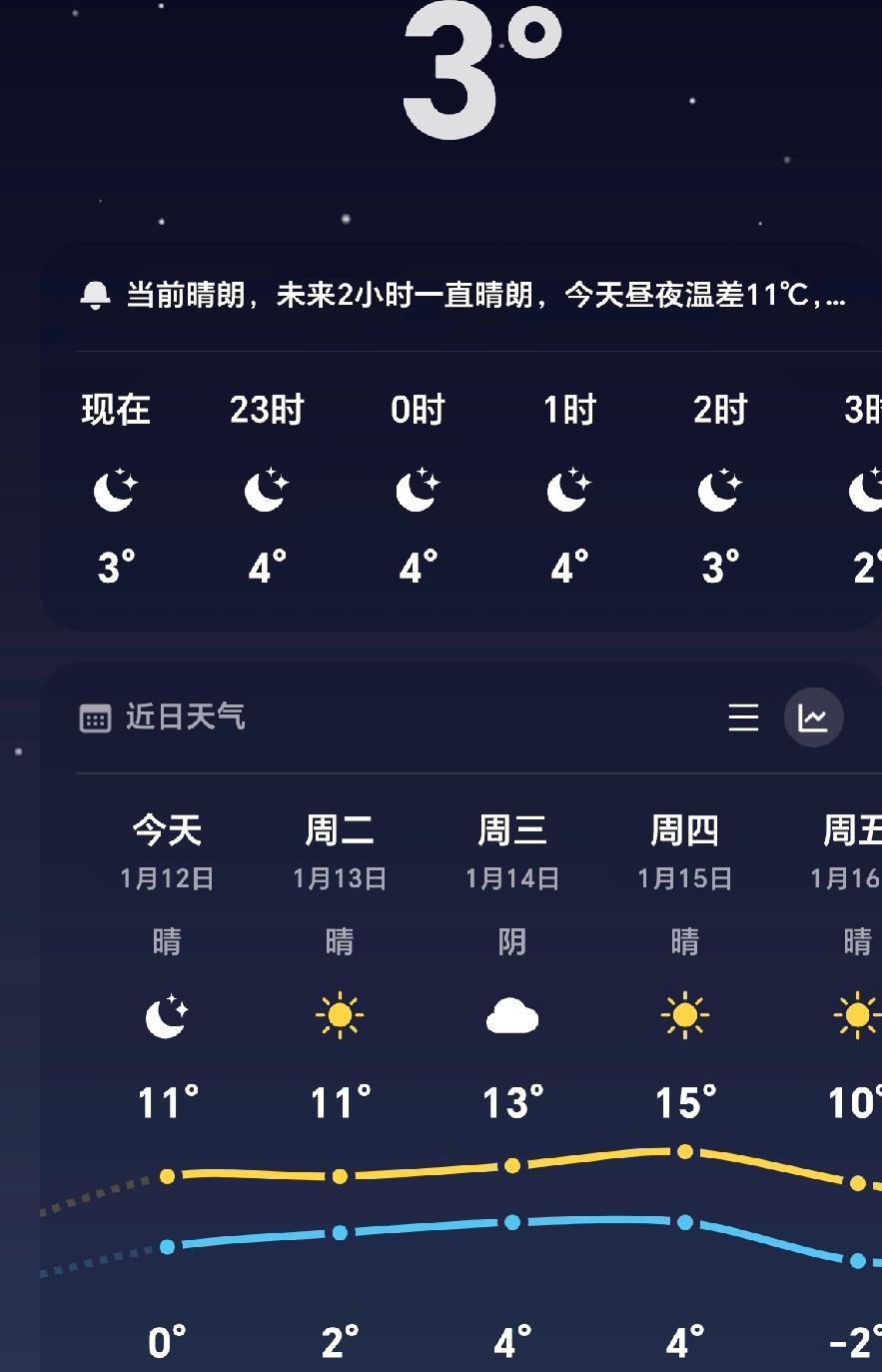
Task: Tap the sun icon under 周五
Action: pos(857,1014)
